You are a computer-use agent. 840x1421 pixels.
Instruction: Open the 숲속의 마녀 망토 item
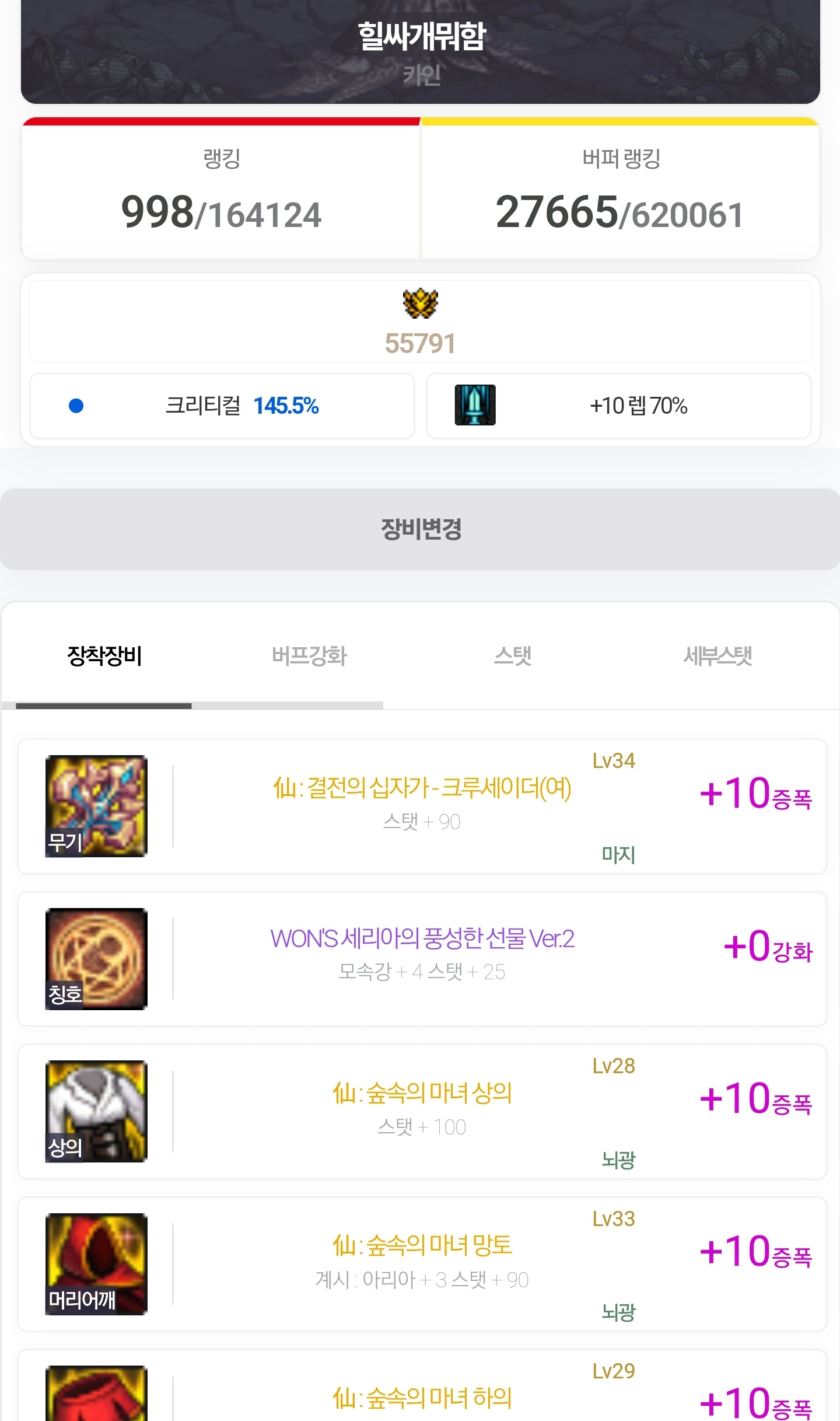[x=422, y=1263]
